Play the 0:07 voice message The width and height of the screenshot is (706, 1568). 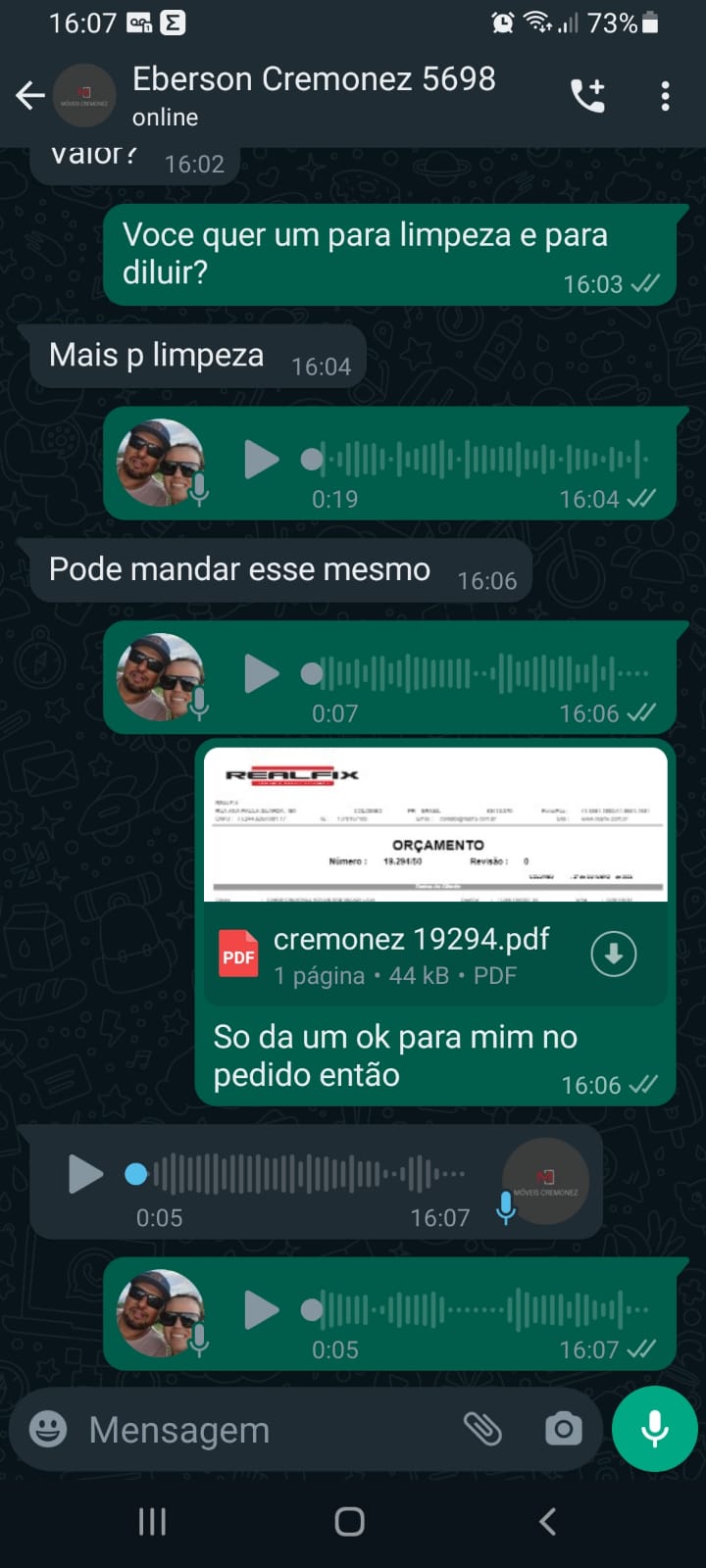[x=261, y=674]
